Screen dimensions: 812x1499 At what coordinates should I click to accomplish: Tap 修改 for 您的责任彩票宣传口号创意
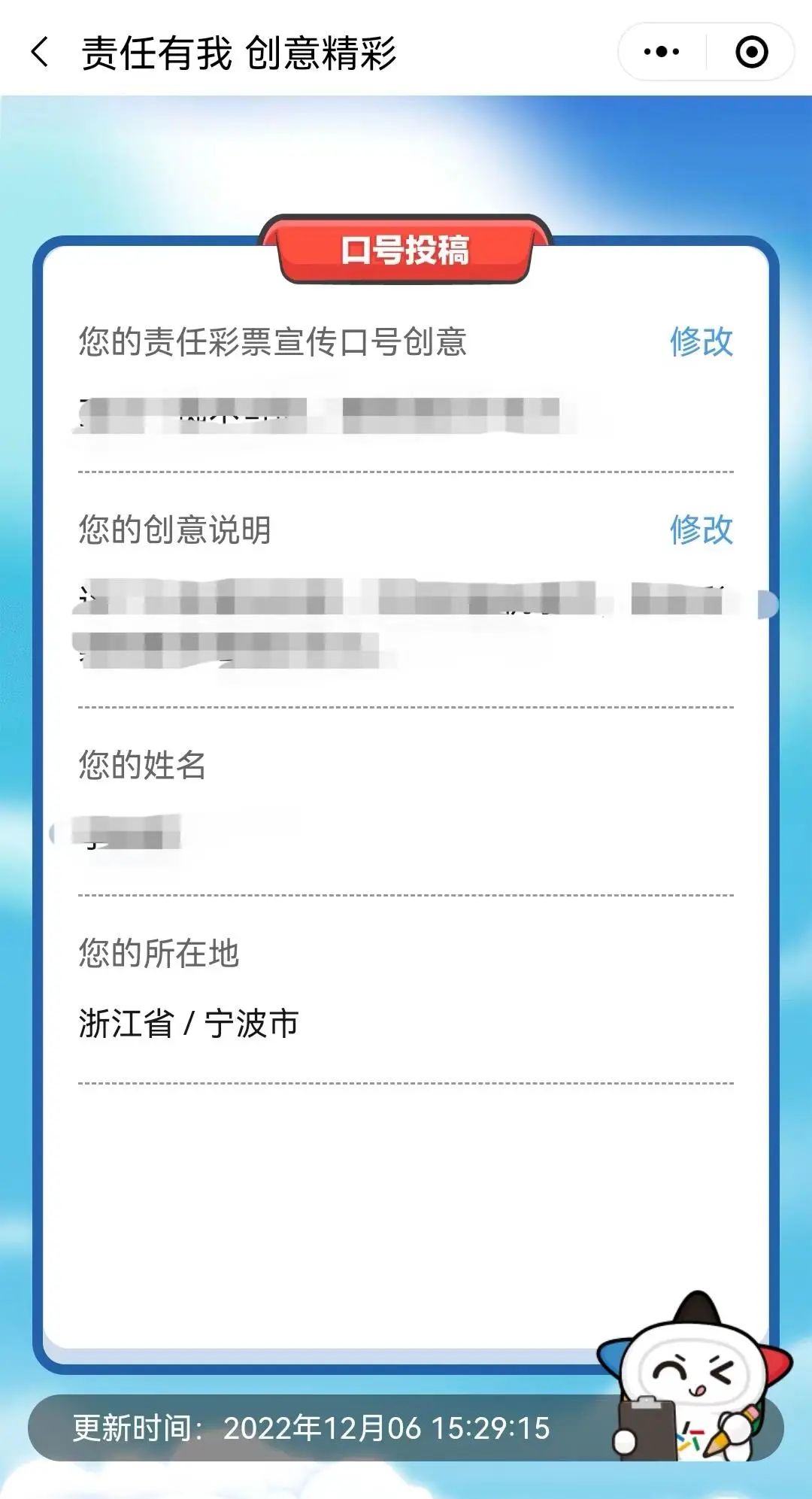pyautogui.click(x=701, y=341)
